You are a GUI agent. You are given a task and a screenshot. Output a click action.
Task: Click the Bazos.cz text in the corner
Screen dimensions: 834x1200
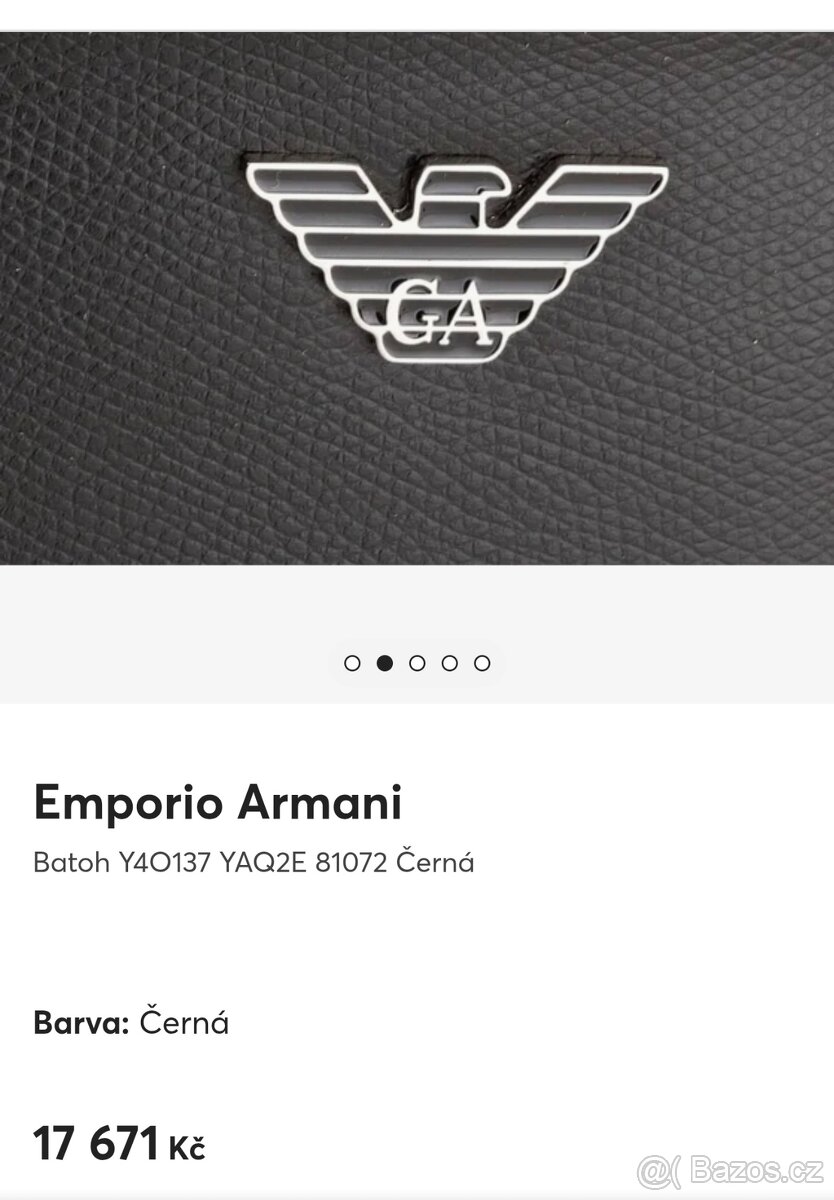(x=758, y=1168)
